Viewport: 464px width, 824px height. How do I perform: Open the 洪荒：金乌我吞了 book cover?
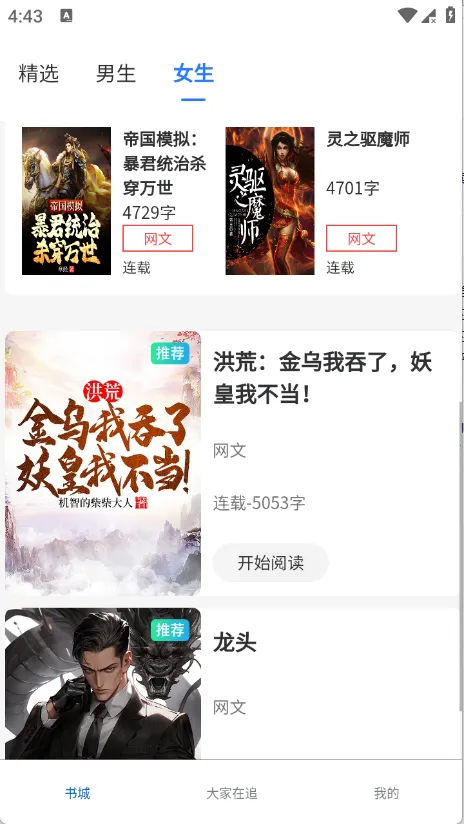click(103, 463)
